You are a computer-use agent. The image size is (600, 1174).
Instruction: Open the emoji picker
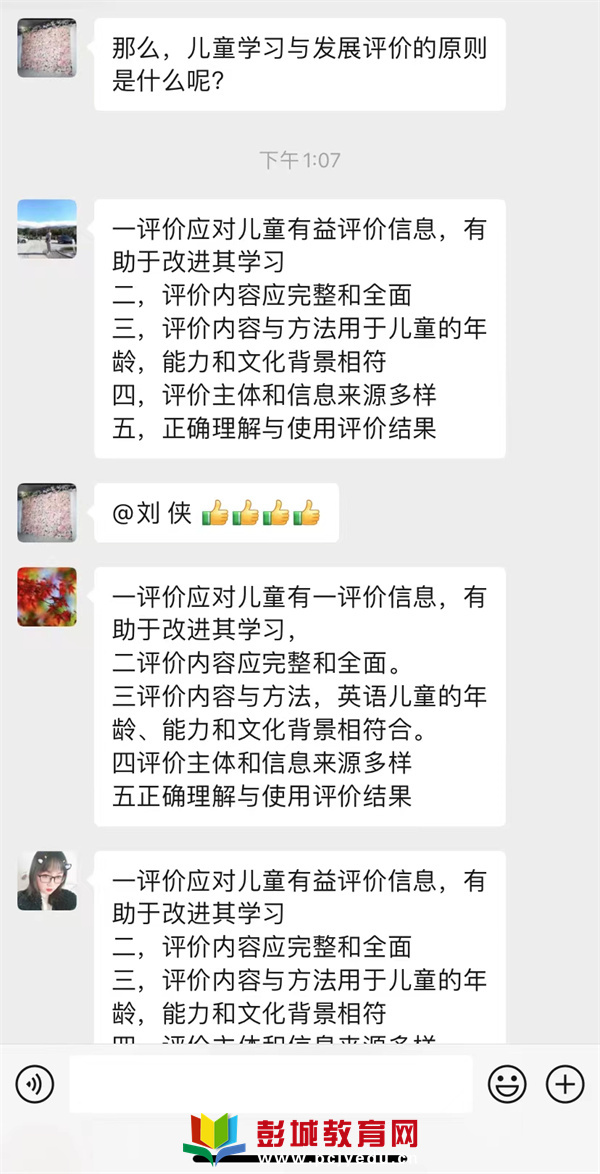tap(507, 1083)
